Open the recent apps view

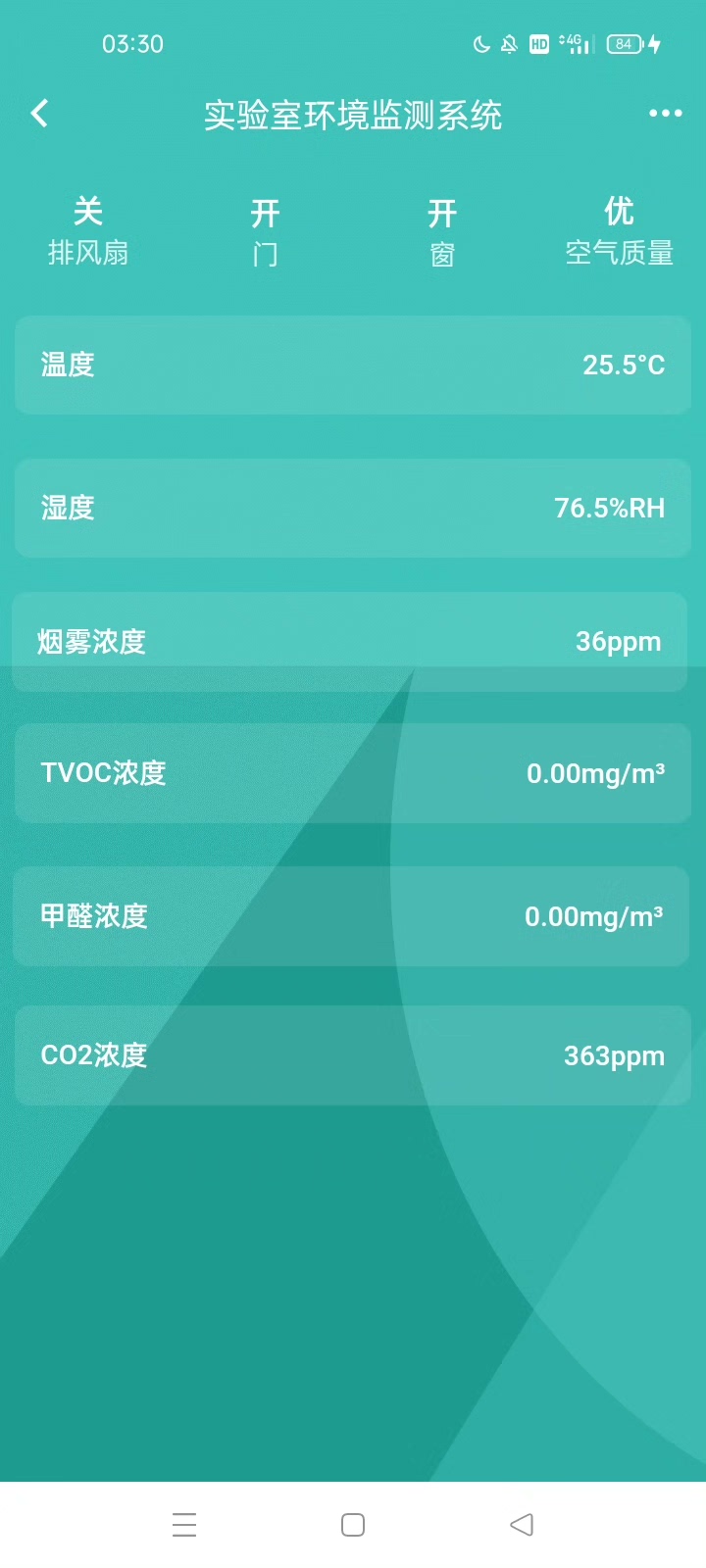tap(184, 1525)
